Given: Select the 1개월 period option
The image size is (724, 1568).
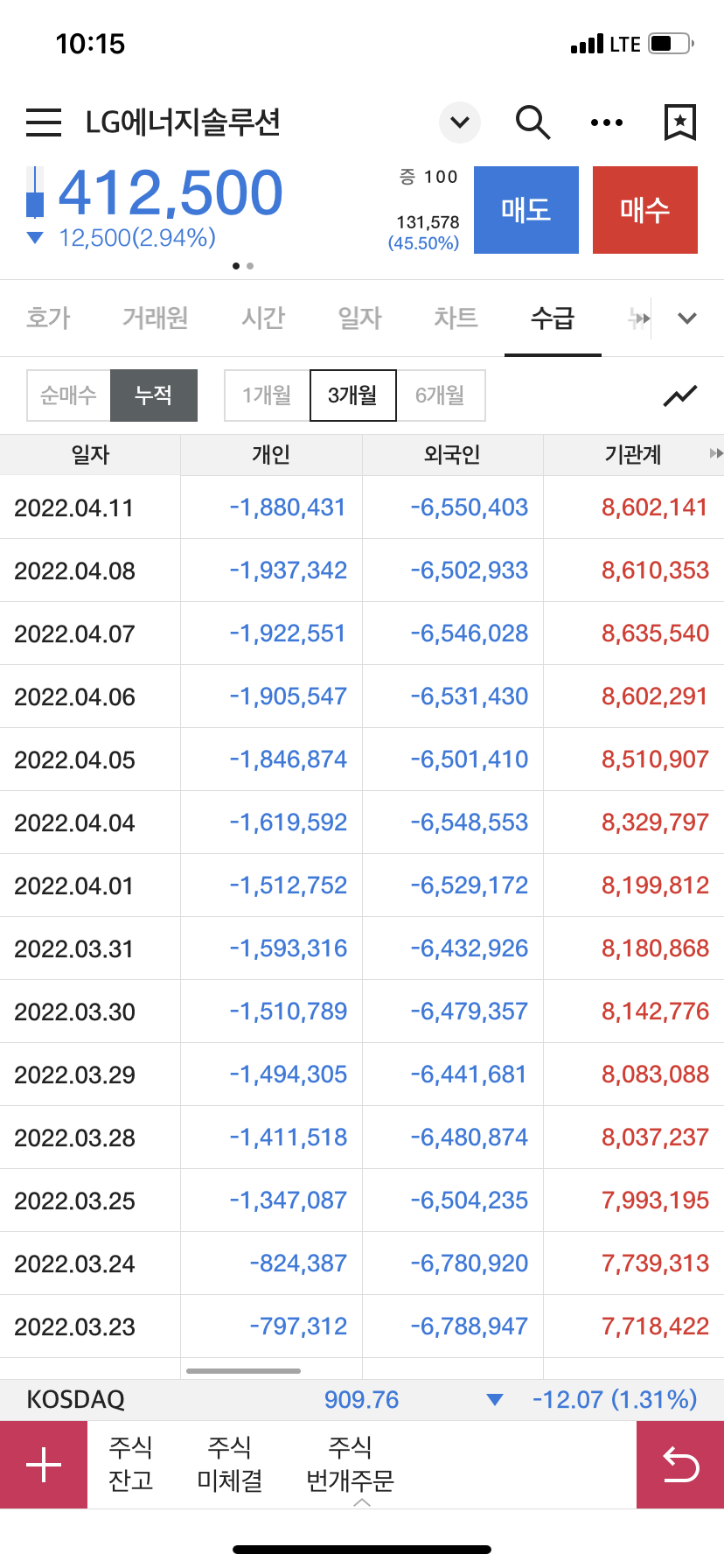Looking at the screenshot, I should click(267, 395).
